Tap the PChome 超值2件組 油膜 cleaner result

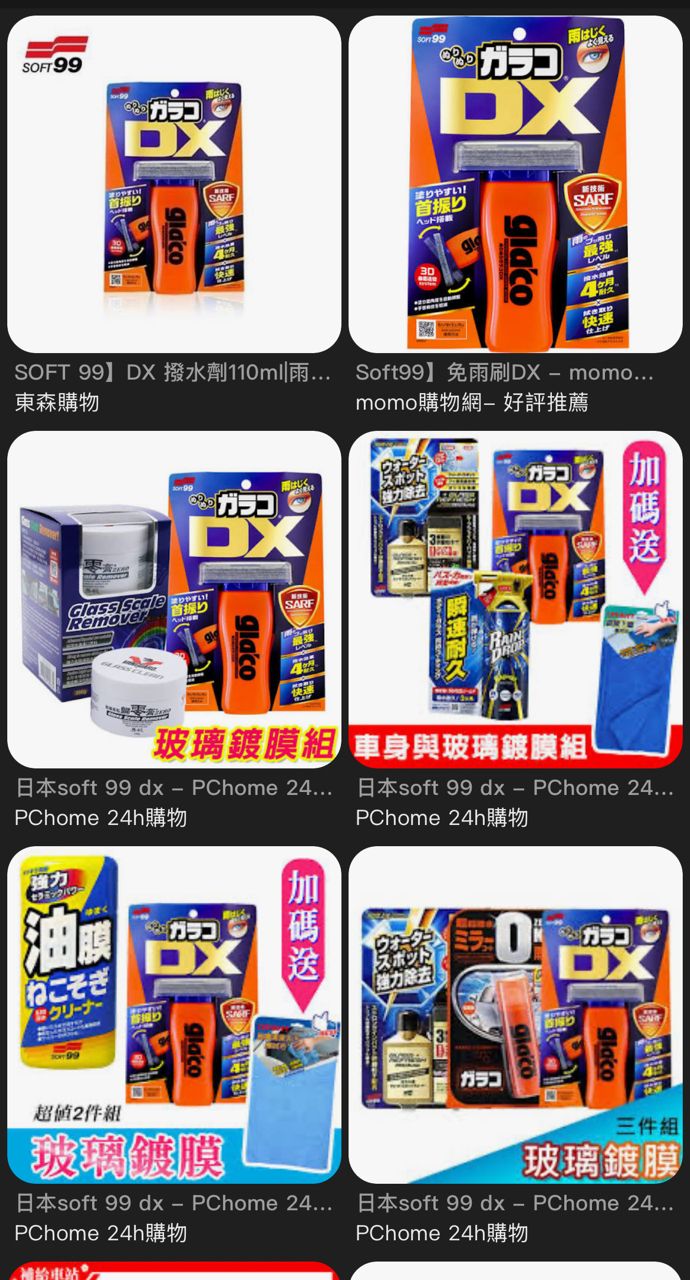coord(174,1015)
